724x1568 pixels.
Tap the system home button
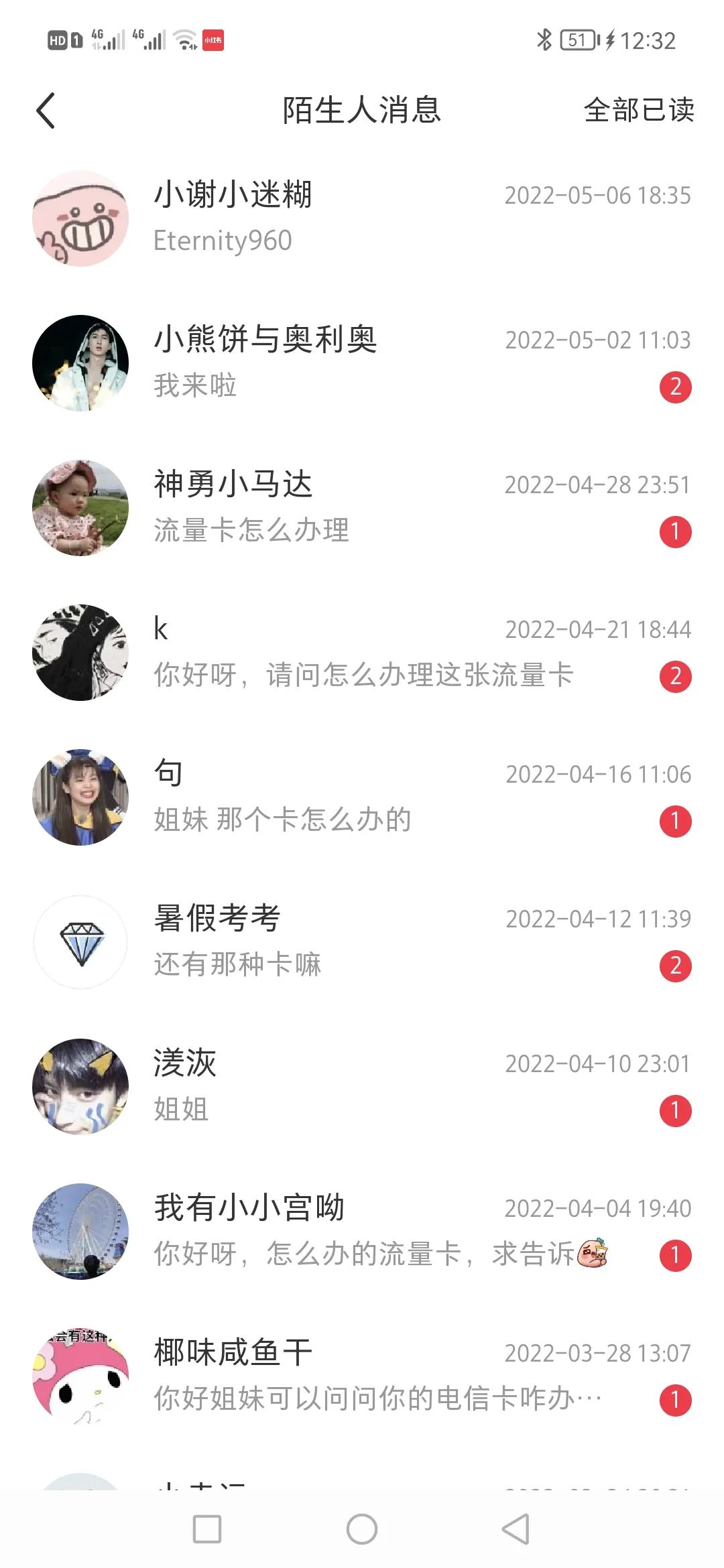(362, 1529)
